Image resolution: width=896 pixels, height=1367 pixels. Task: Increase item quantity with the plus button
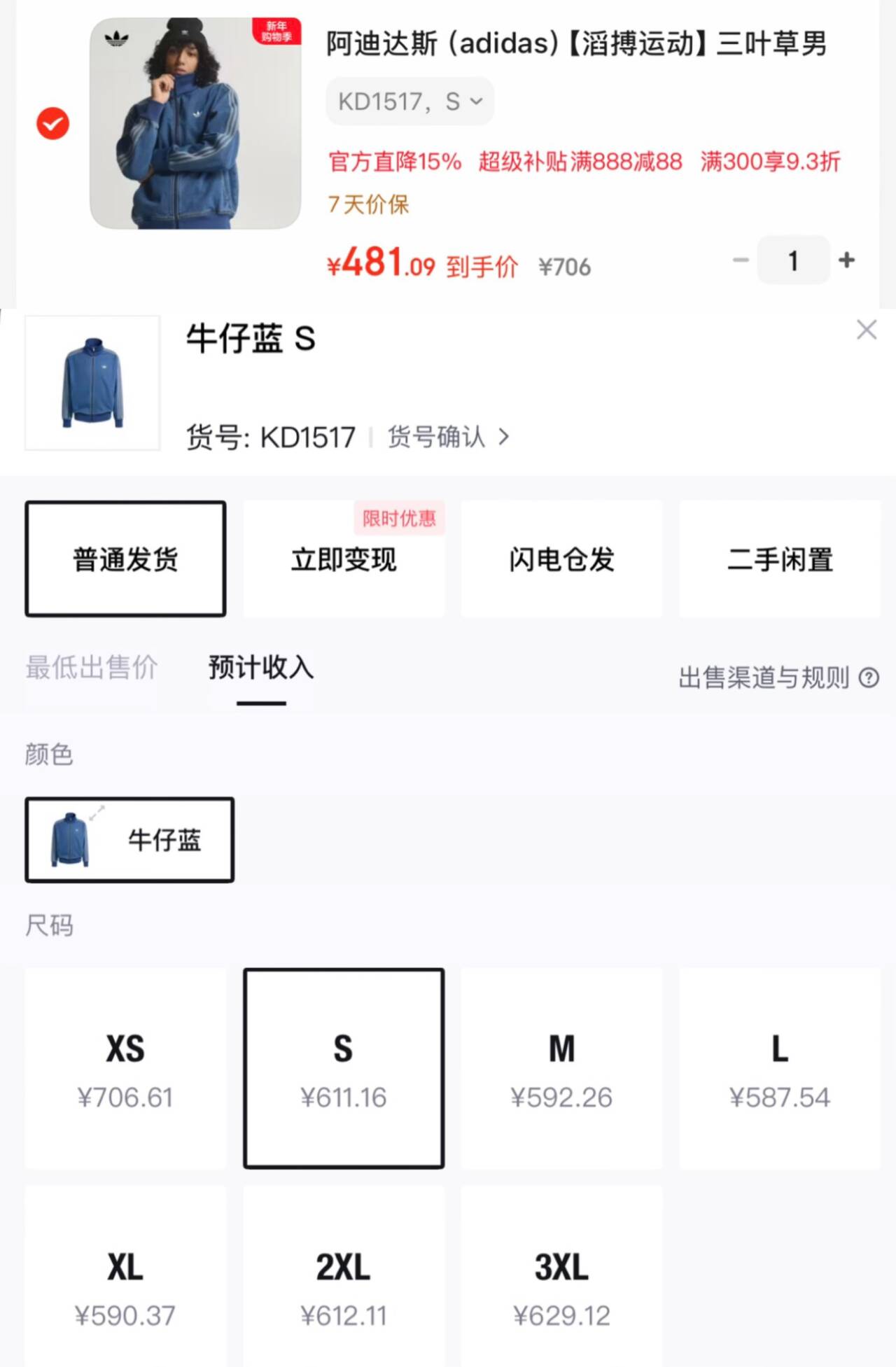(846, 260)
